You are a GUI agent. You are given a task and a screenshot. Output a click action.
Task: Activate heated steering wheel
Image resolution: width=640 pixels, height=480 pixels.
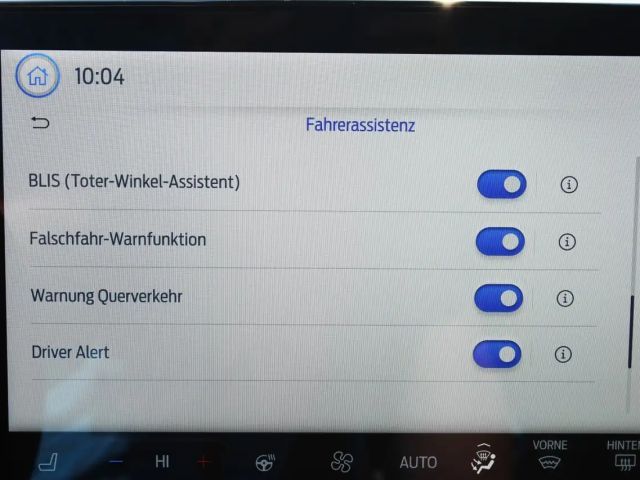(265, 461)
